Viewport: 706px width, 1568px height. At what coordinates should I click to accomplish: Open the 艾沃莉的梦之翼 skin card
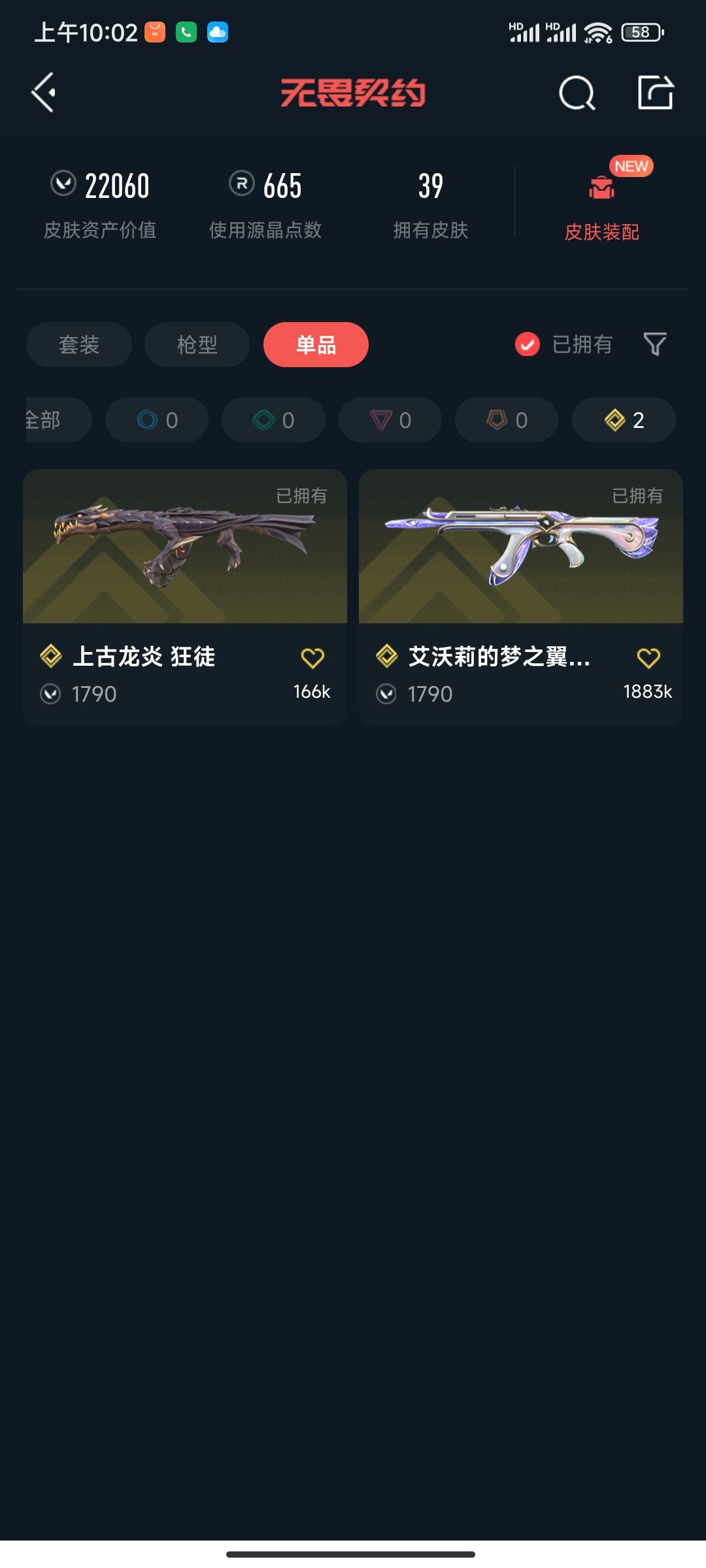tap(521, 596)
